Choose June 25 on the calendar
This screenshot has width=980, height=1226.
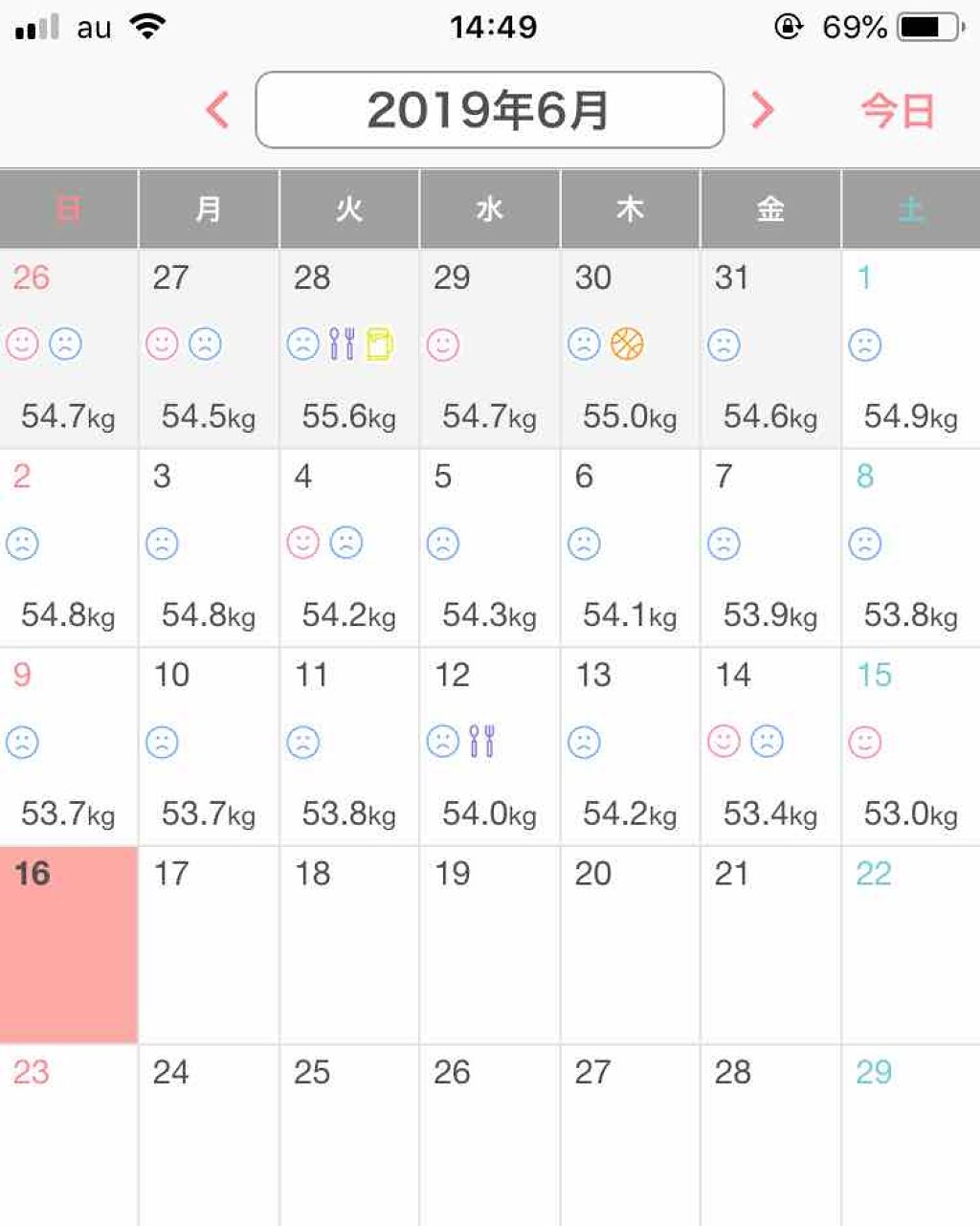[348, 1134]
